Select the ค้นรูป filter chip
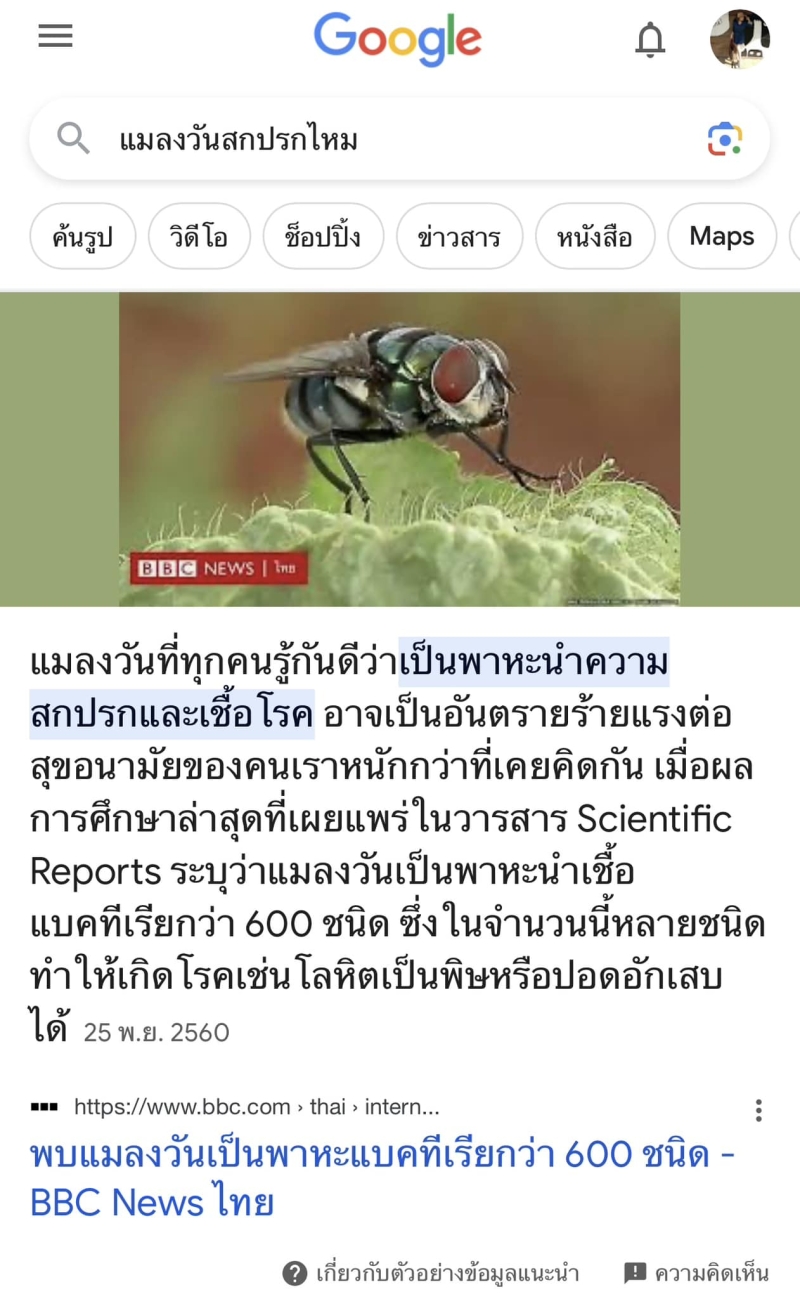This screenshot has width=800, height=1299. [x=83, y=237]
